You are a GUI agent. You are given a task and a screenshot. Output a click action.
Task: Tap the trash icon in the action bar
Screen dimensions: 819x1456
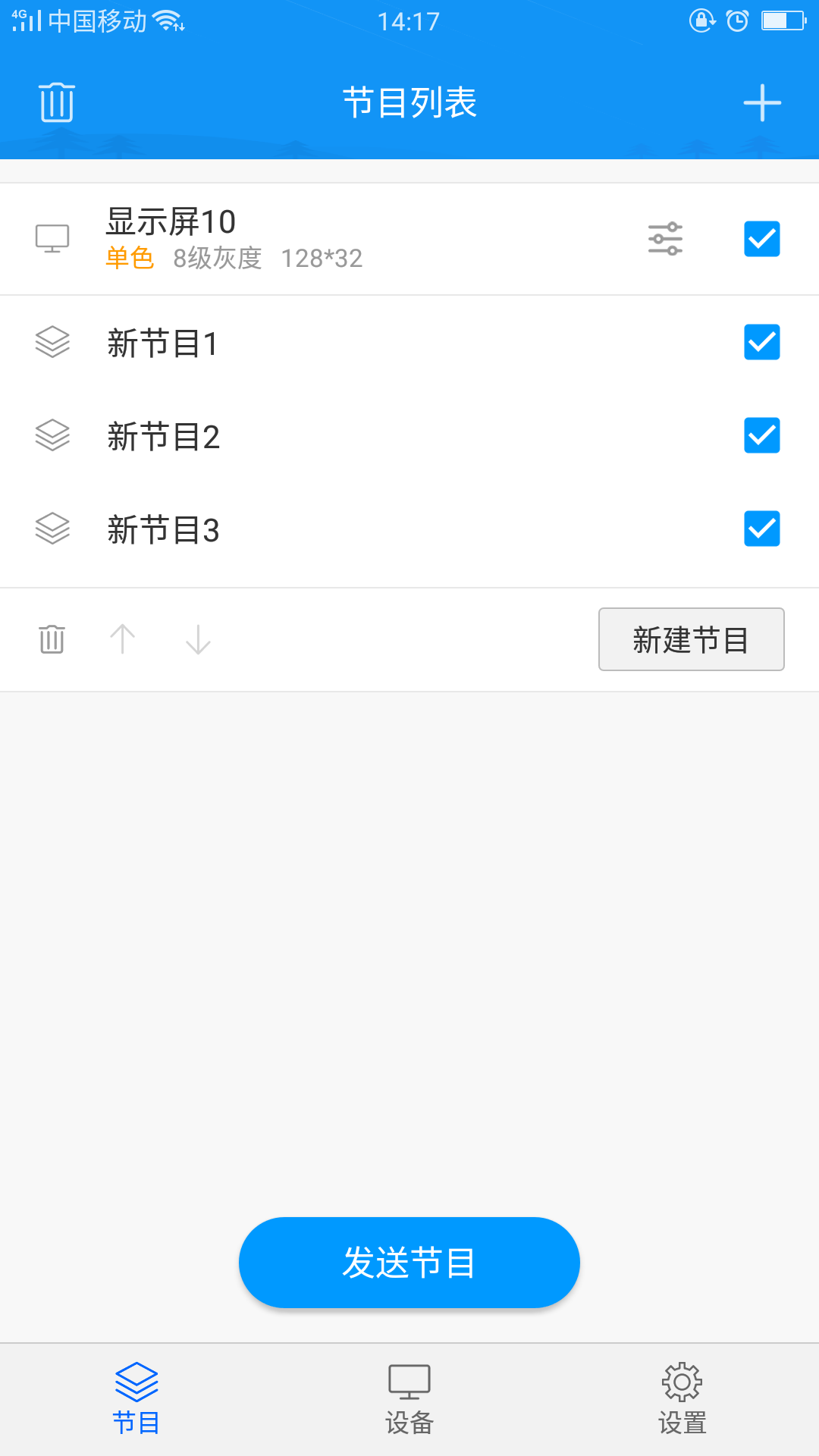(50, 639)
